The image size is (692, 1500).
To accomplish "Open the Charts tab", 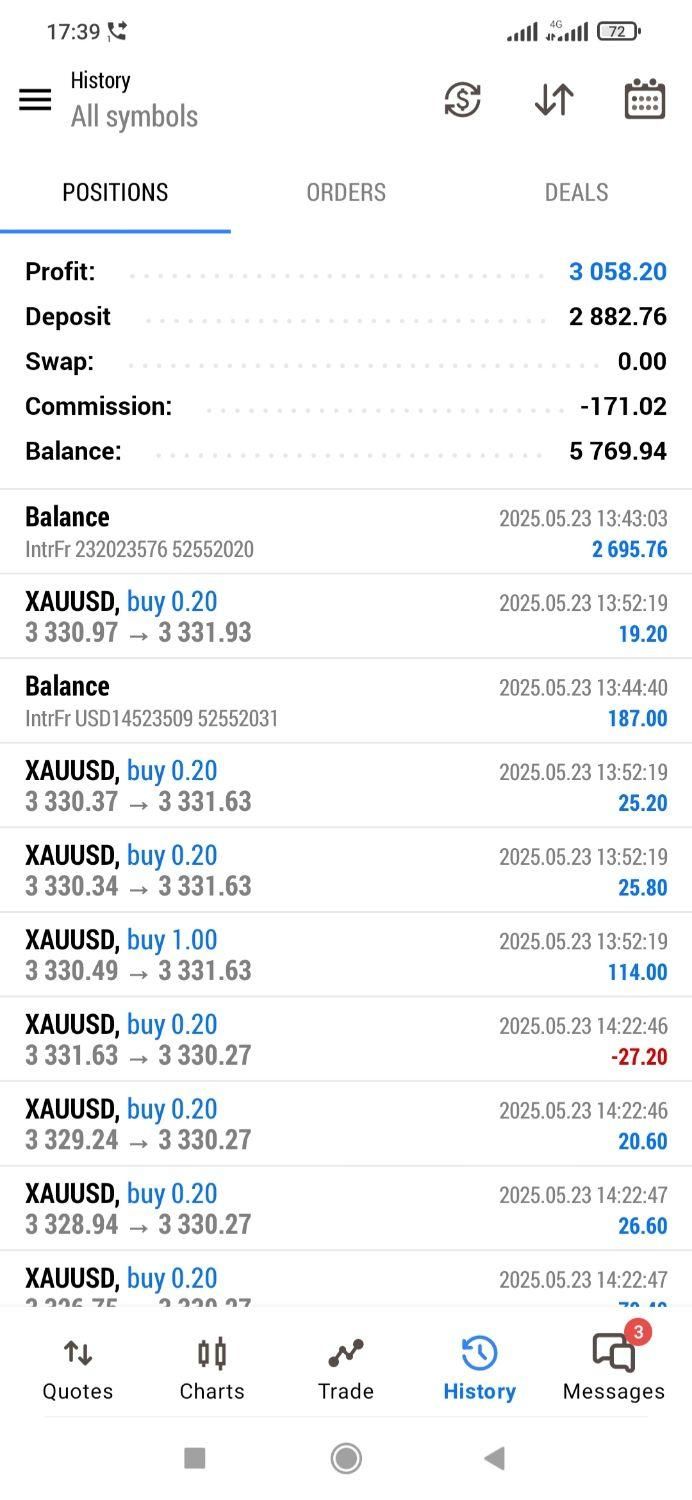I will coord(212,1369).
